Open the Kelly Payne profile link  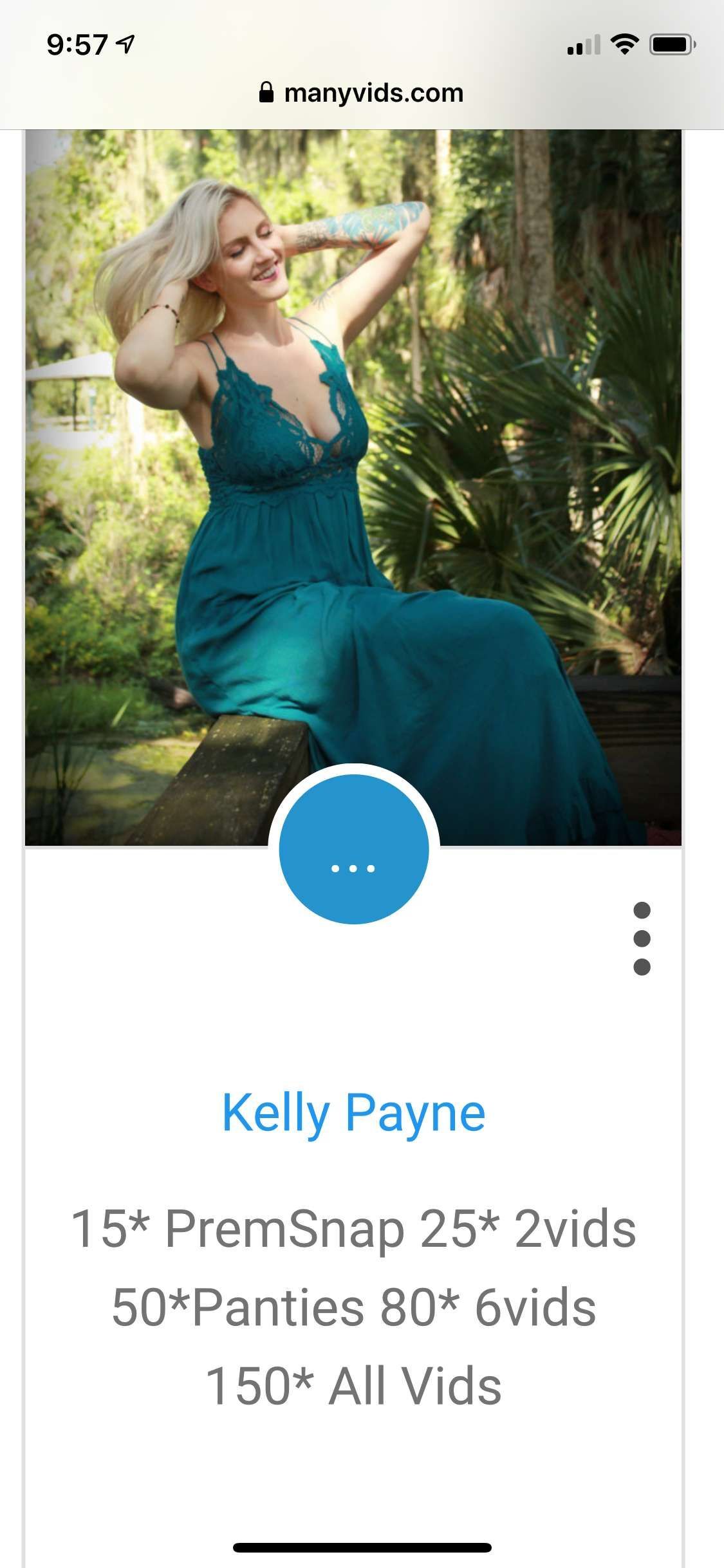[353, 1113]
